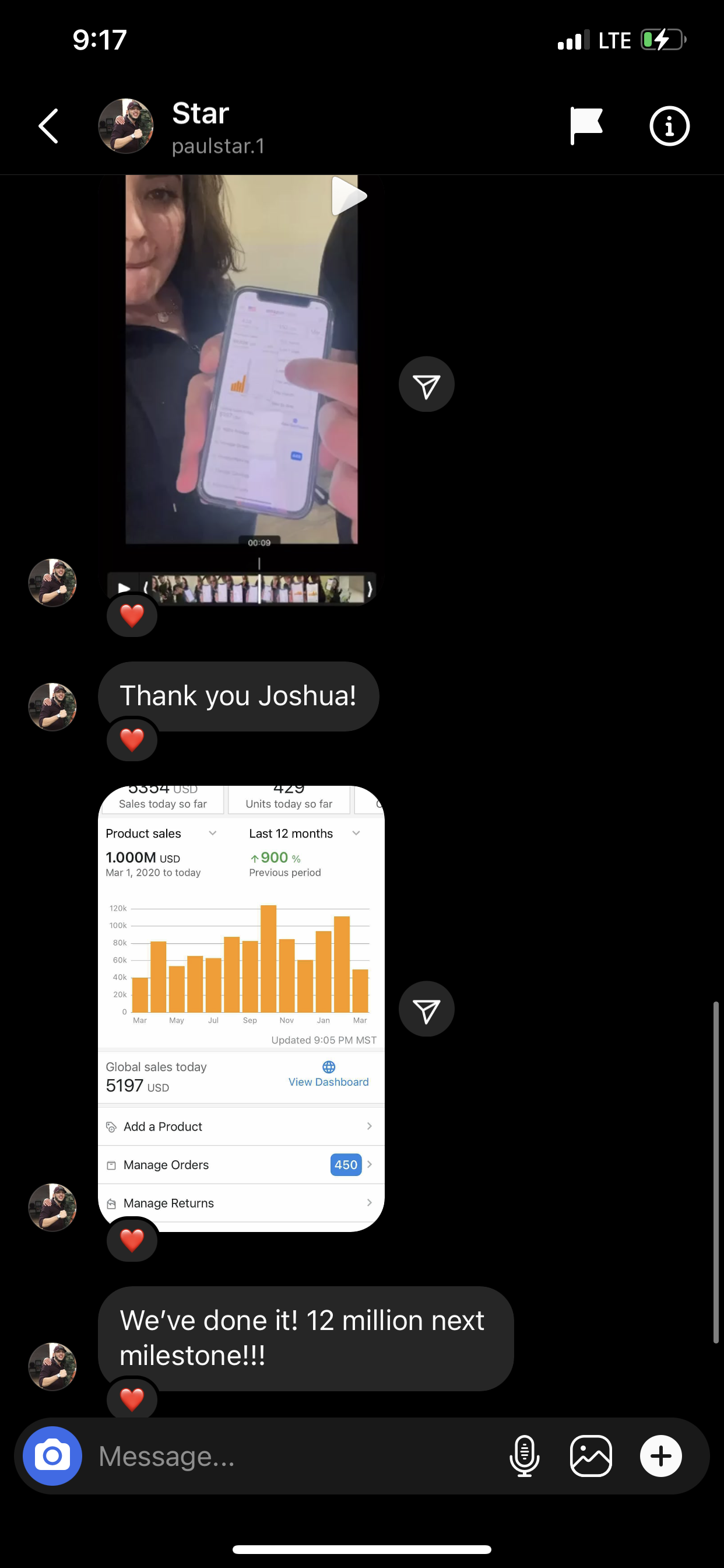Image resolution: width=724 pixels, height=1568 pixels.
Task: Play the shared video message
Action: point(241,359)
